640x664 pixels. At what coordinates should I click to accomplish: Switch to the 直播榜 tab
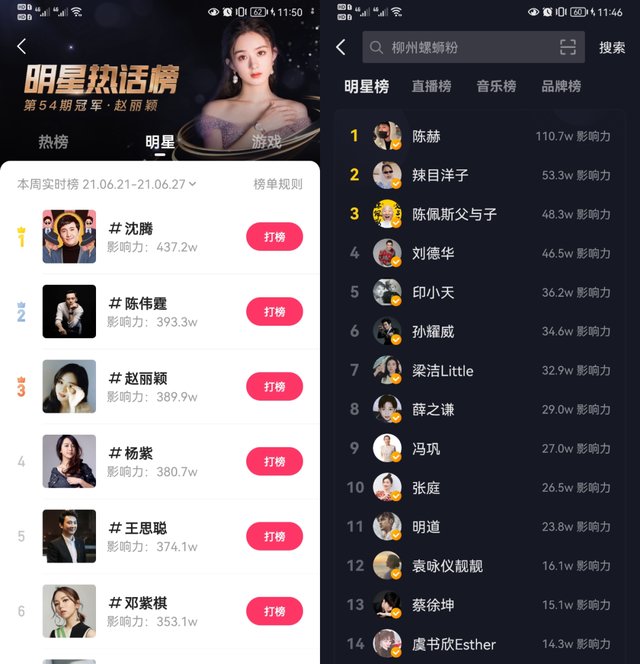(x=431, y=86)
